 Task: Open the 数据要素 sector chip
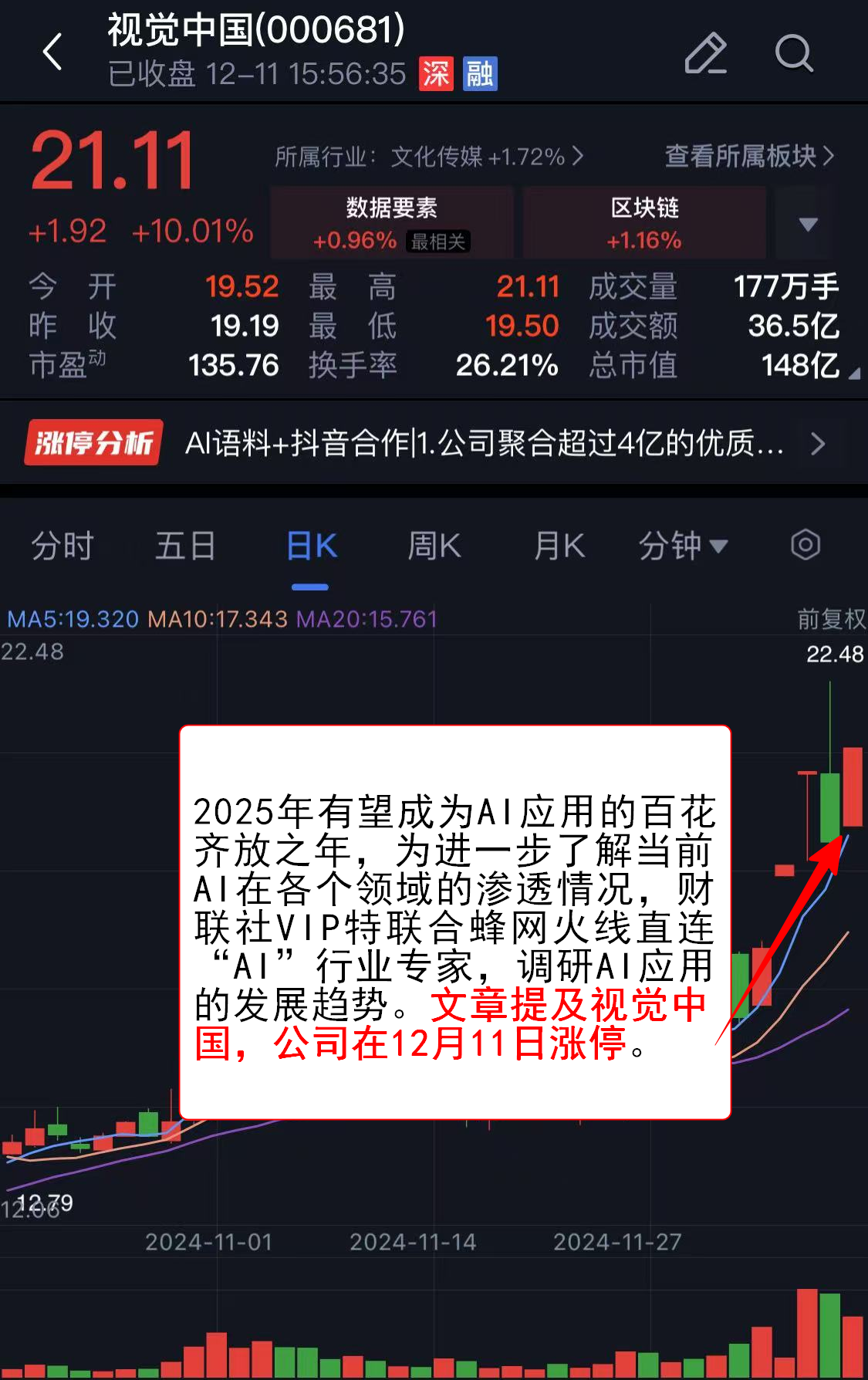tap(392, 222)
